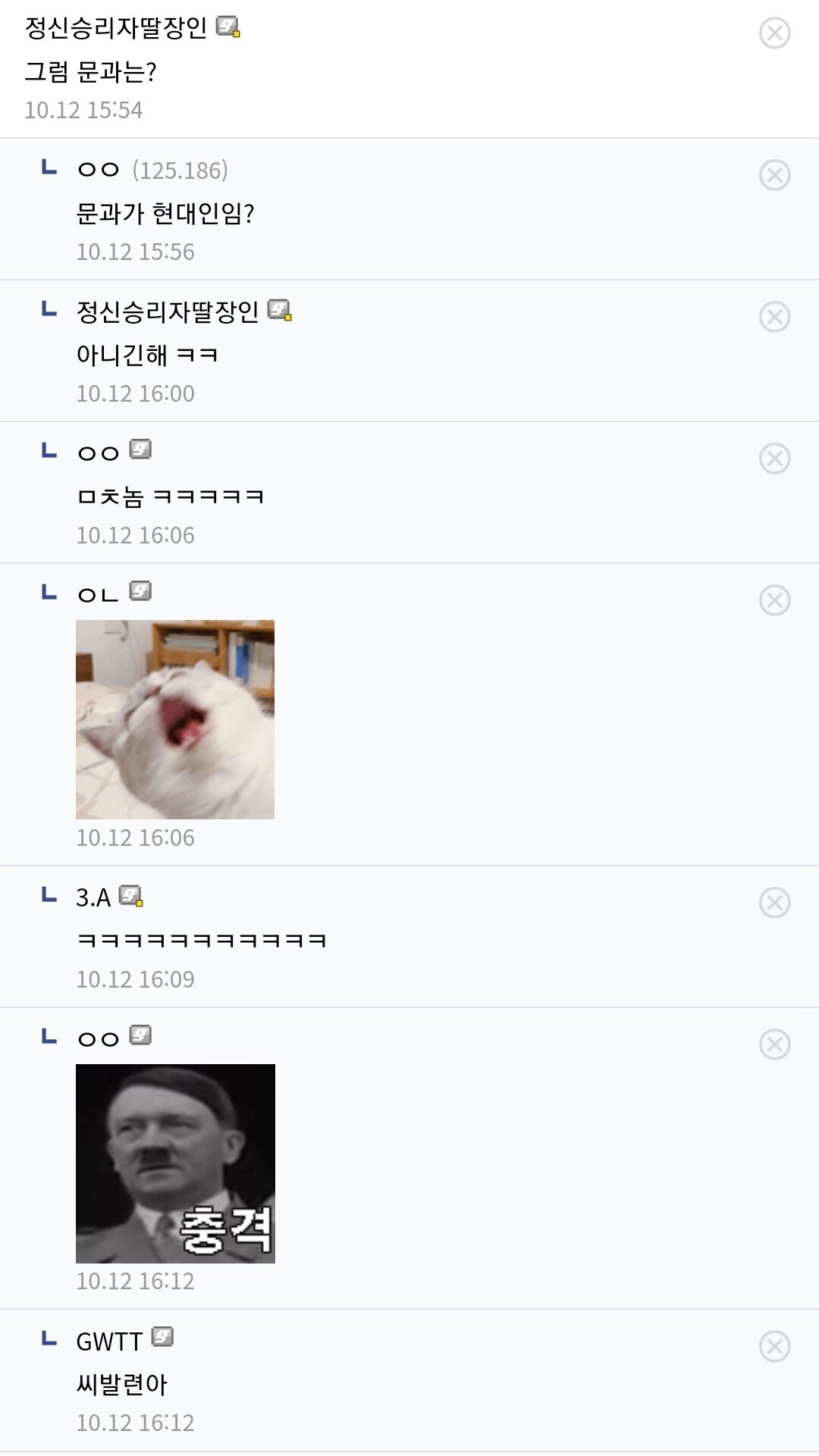The width and height of the screenshot is (819, 1456).
Task: Delete the reply '문과가 현대인임?'
Action: click(774, 175)
